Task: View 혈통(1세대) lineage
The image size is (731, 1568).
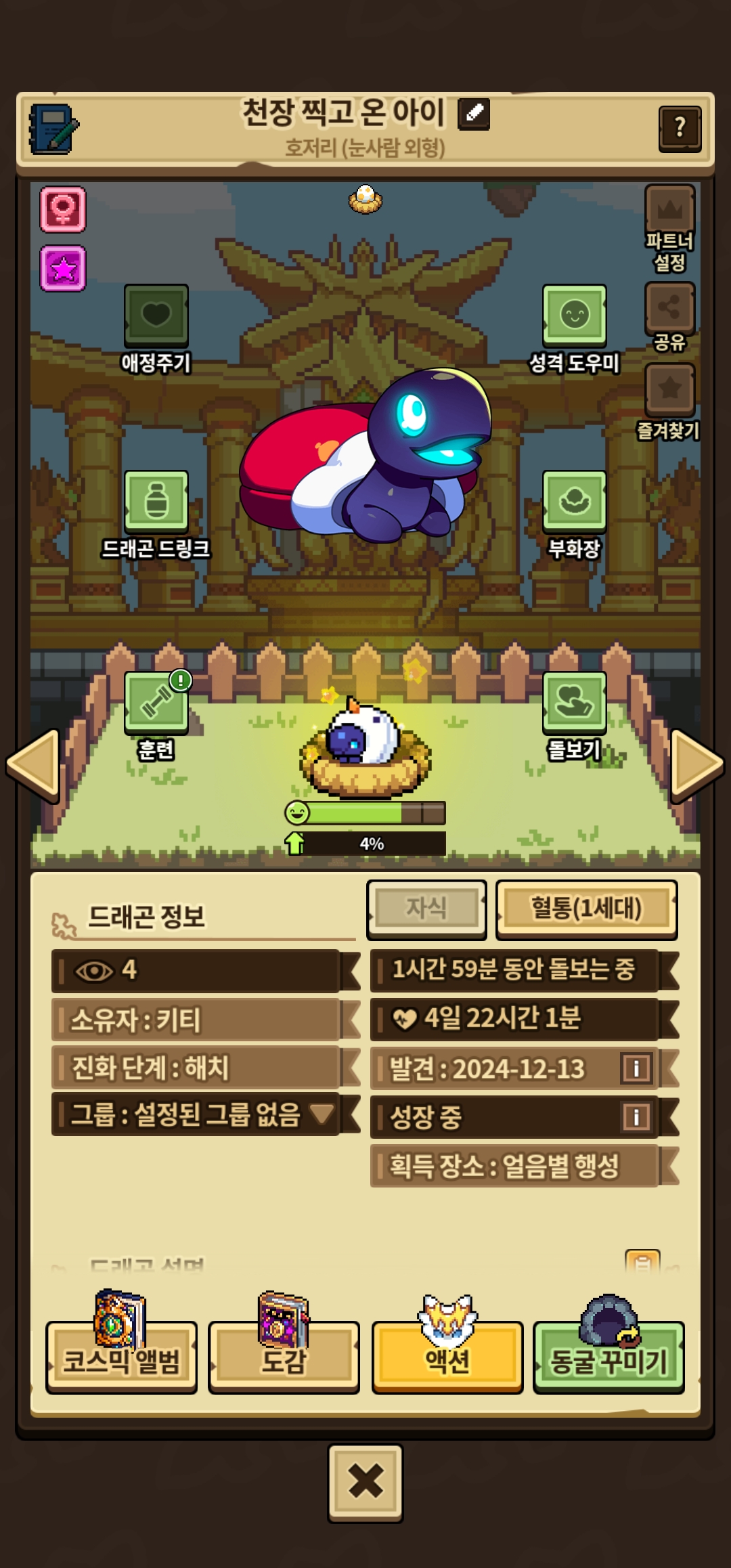Action: pyautogui.click(x=586, y=909)
